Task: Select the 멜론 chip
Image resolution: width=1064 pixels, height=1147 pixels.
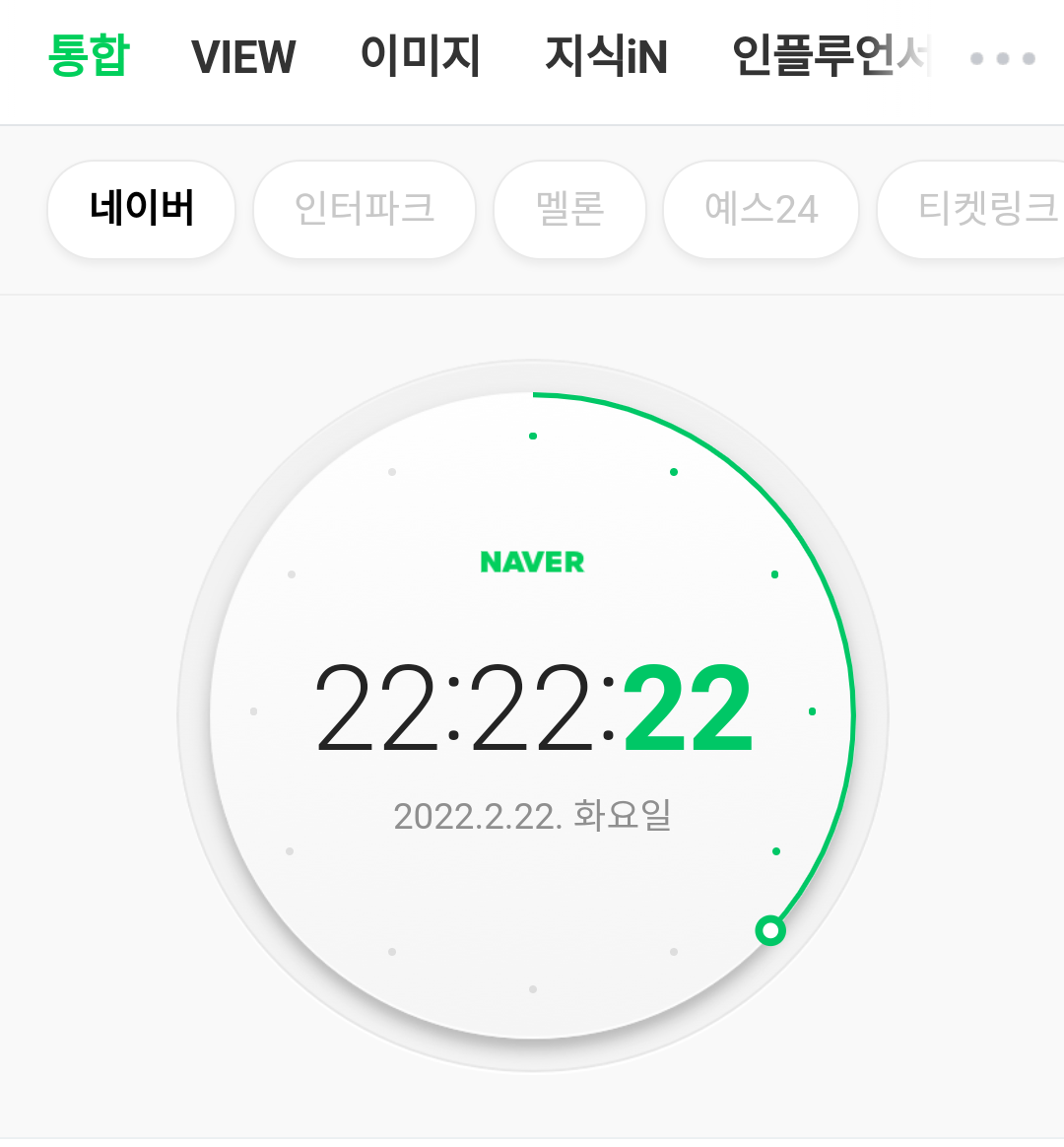Action: point(569,209)
